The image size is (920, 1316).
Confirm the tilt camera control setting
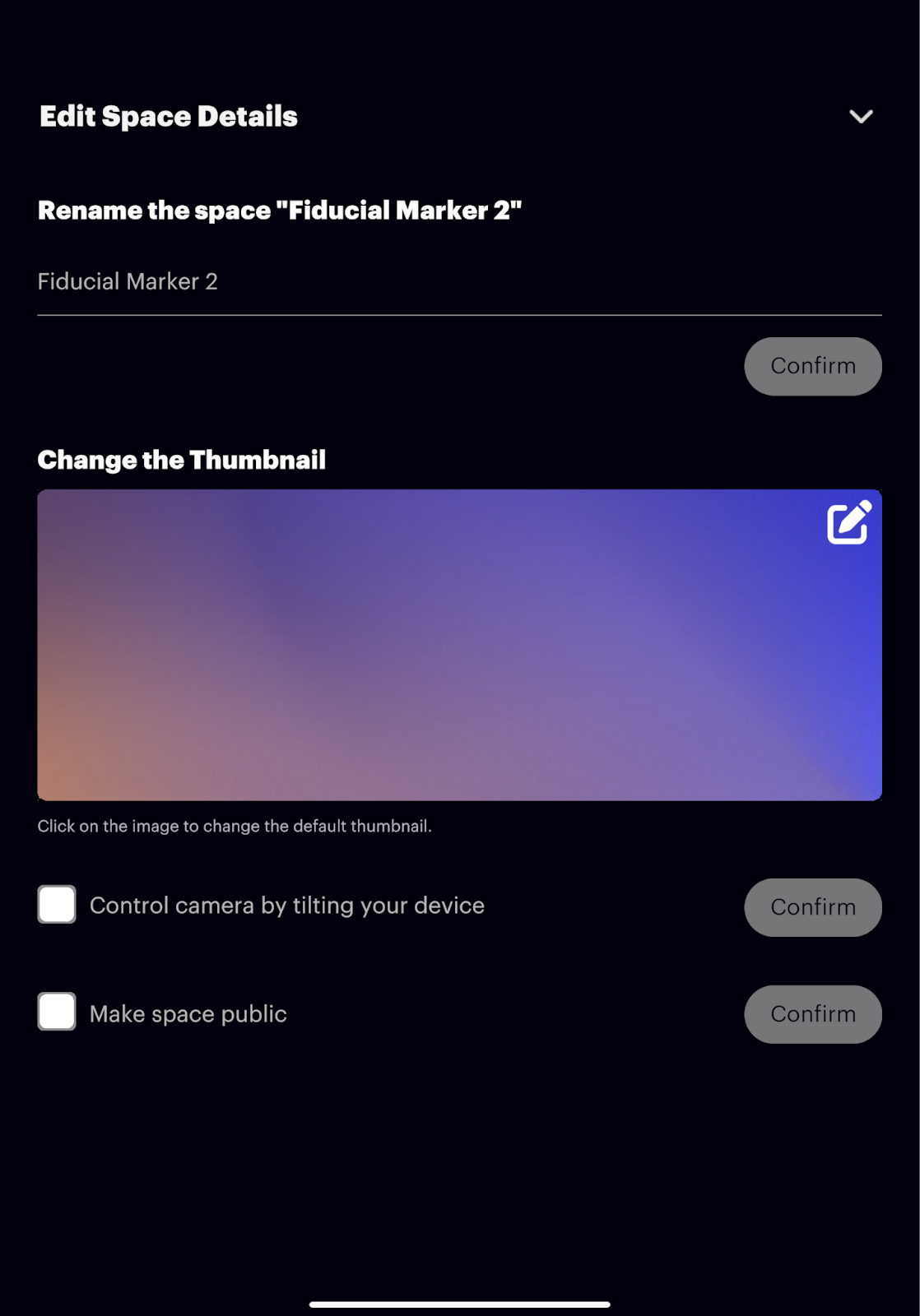coord(812,907)
